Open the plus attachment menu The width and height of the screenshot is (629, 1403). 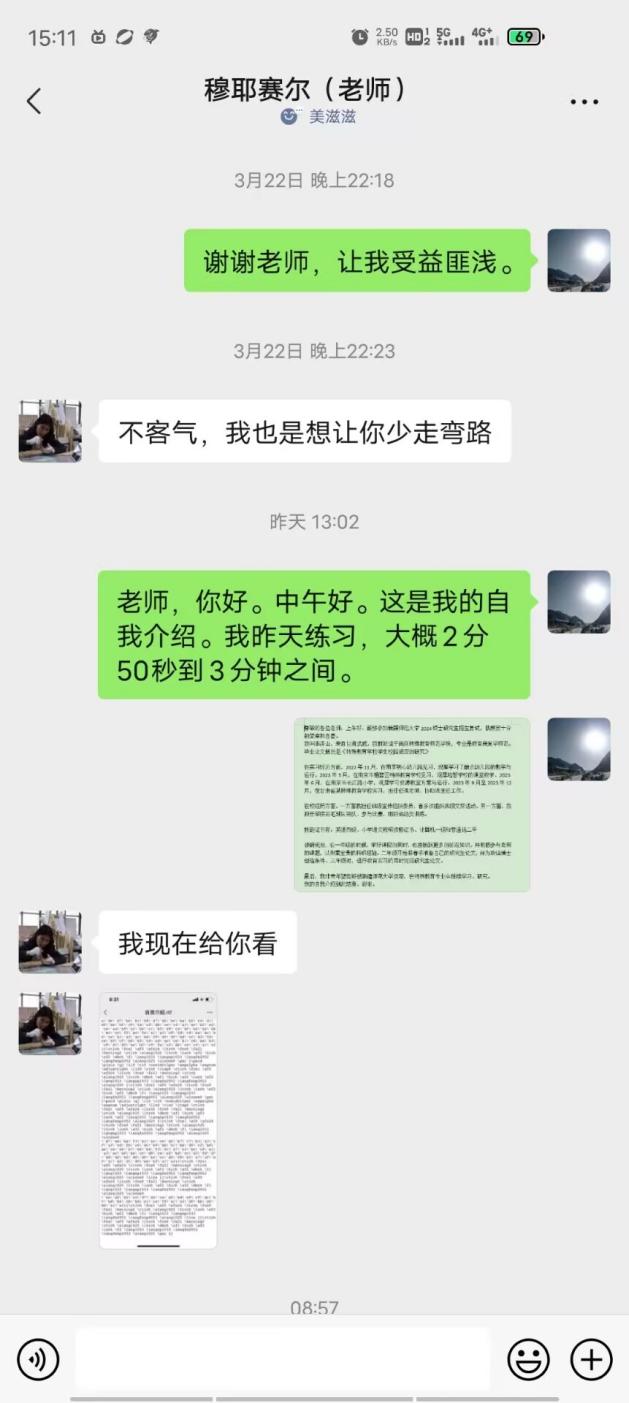click(591, 1359)
